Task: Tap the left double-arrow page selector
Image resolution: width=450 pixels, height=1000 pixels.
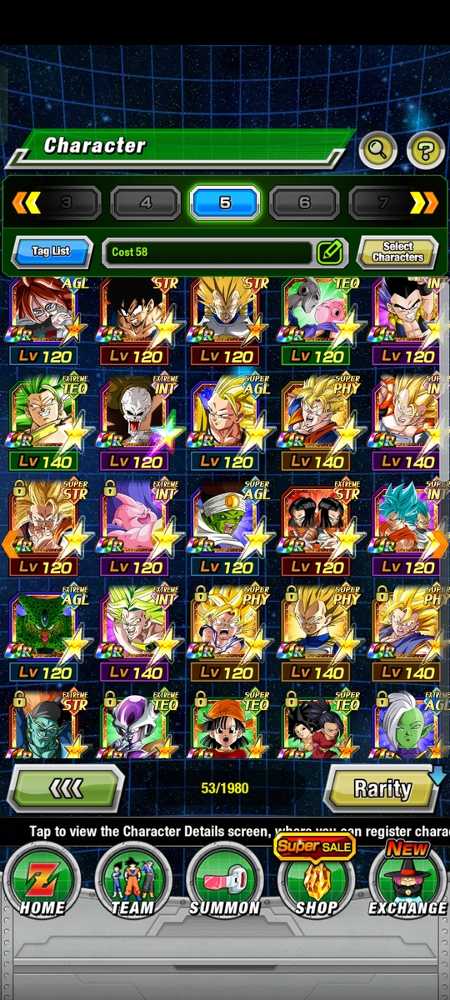Action: (x=26, y=203)
